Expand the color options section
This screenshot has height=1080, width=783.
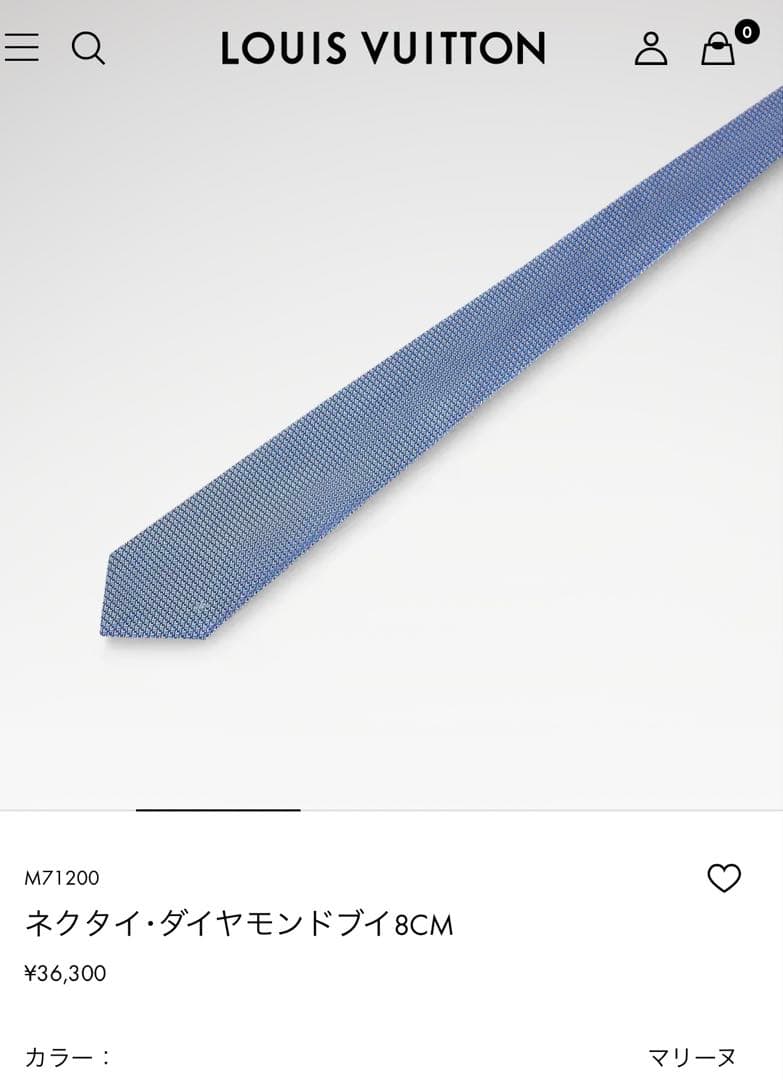click(390, 1052)
